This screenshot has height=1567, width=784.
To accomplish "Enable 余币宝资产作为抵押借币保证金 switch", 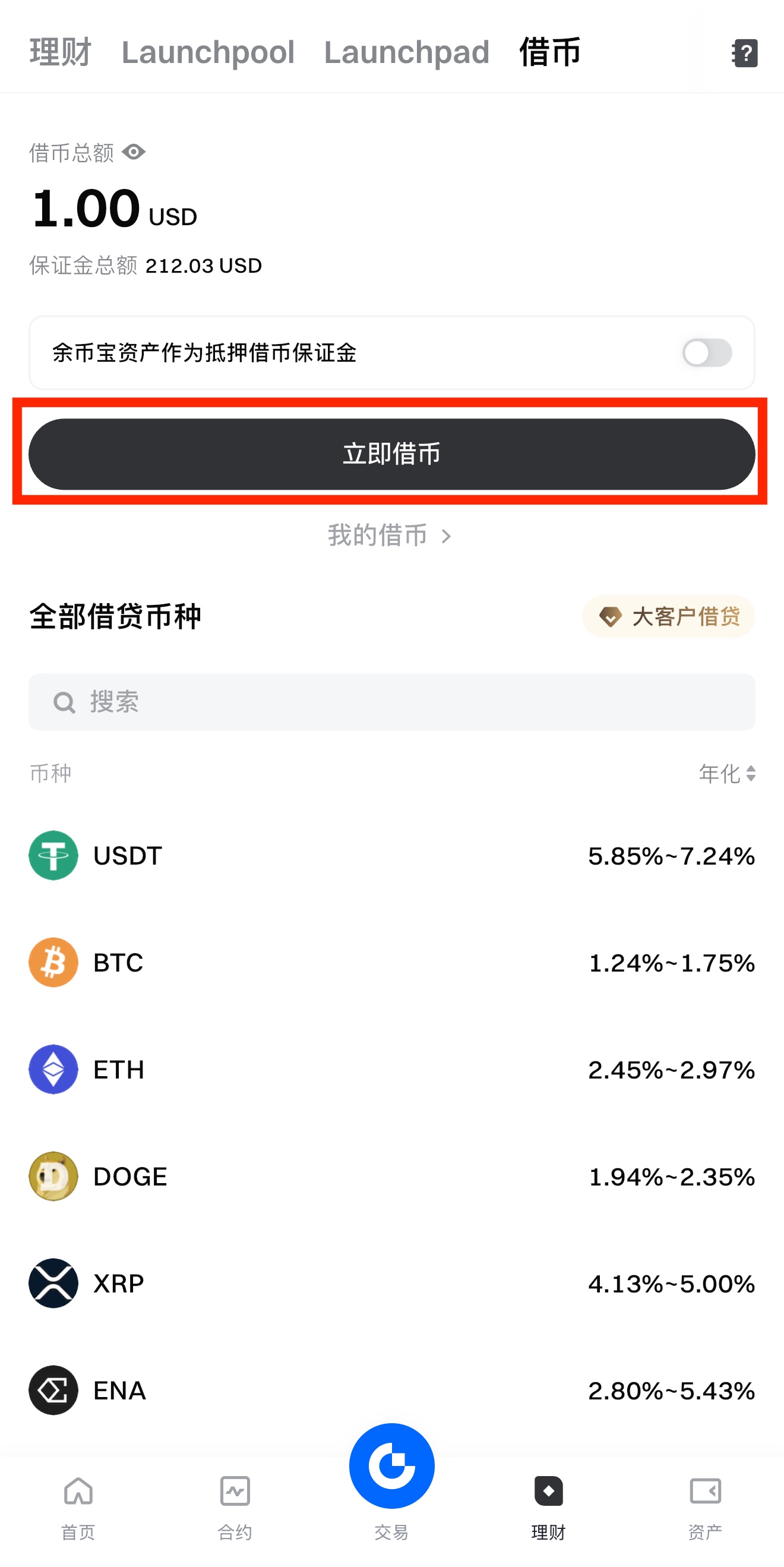I will click(x=706, y=353).
